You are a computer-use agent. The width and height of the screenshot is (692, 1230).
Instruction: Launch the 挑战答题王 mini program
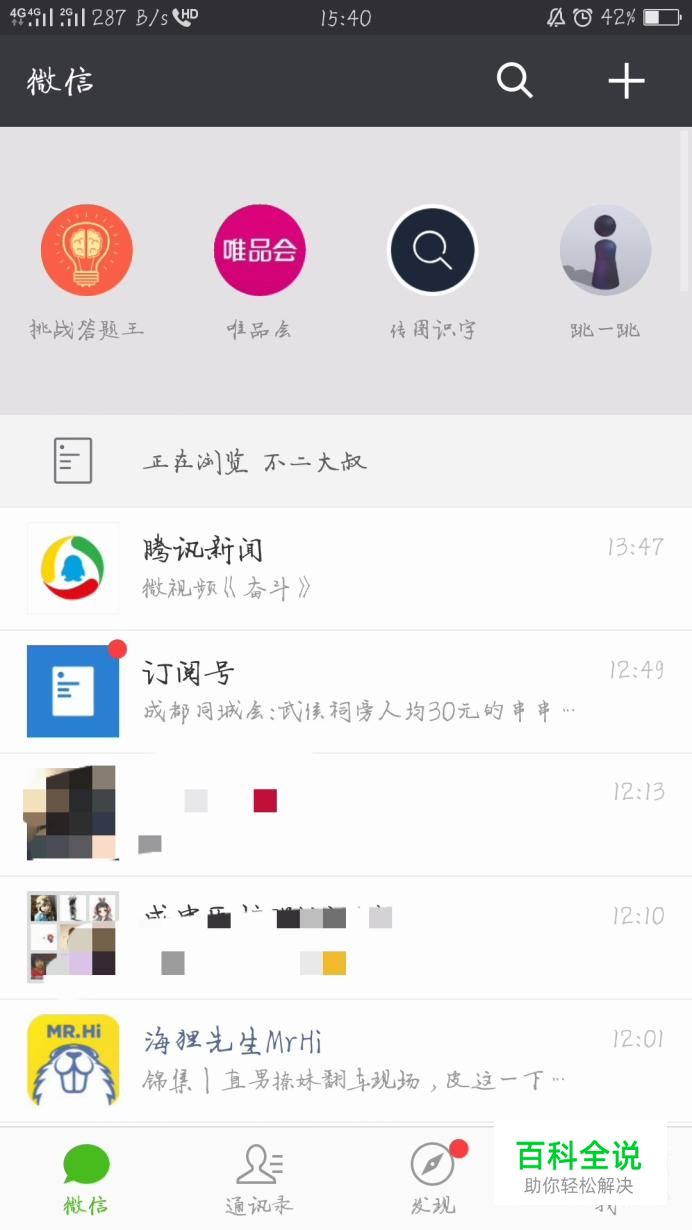click(x=87, y=251)
